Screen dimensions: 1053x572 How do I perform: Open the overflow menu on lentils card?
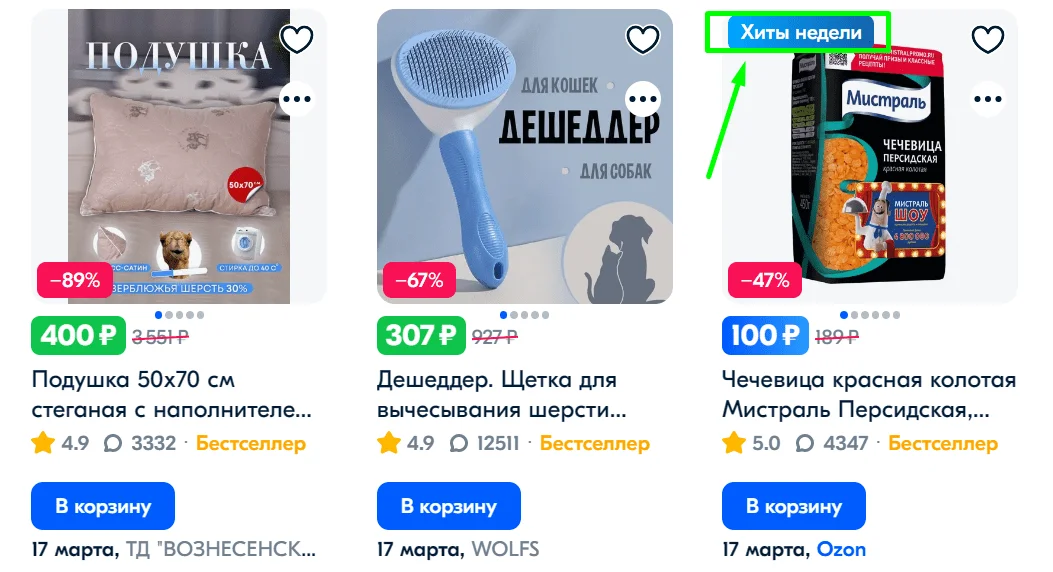[988, 99]
